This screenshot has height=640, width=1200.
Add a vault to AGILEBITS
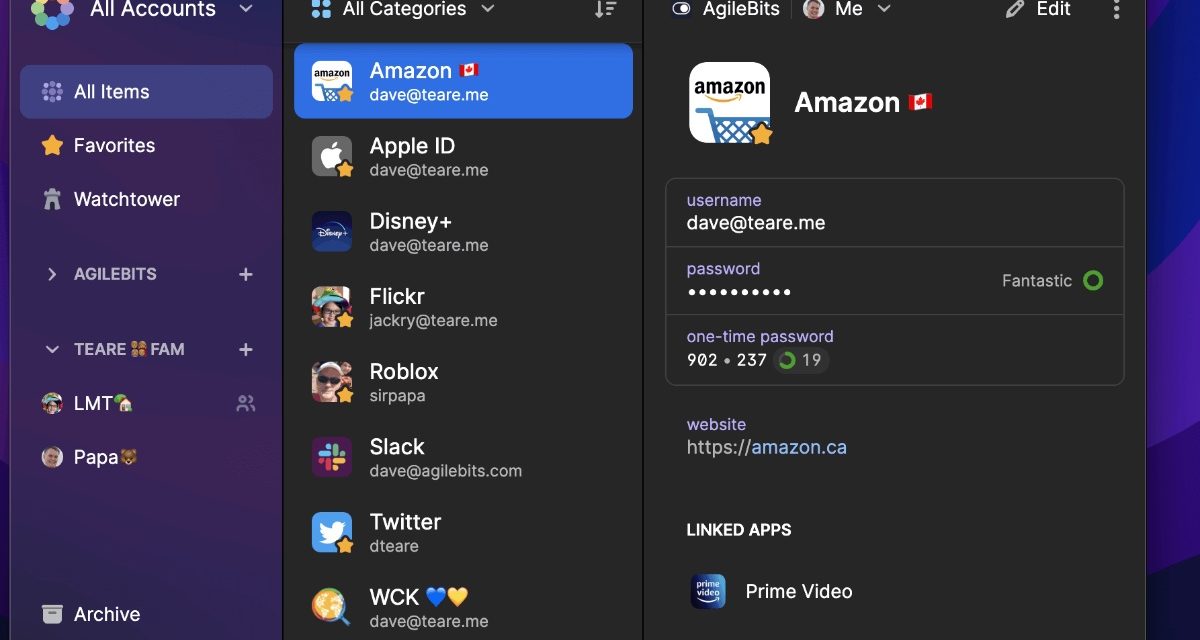tap(246, 274)
